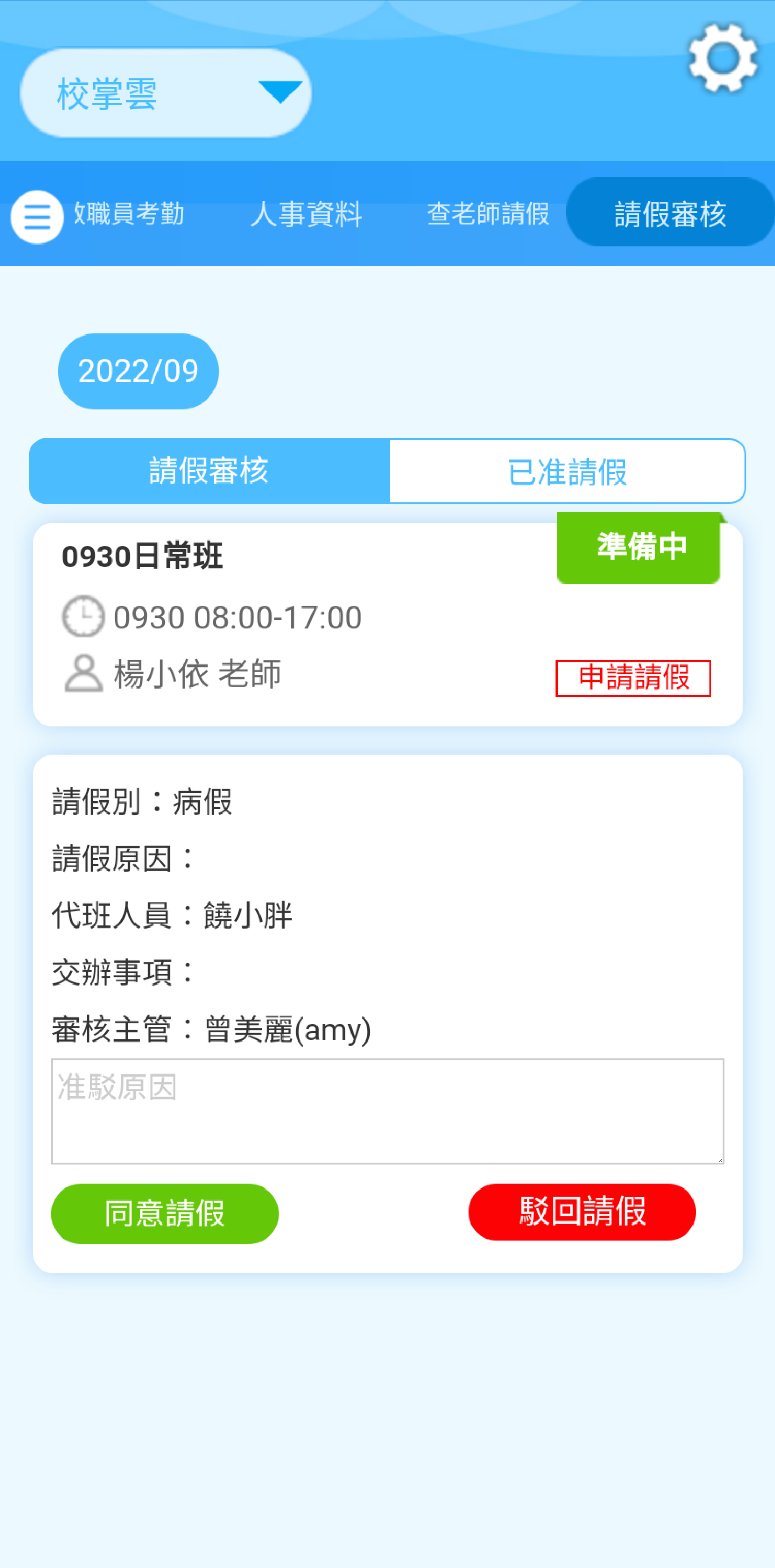This screenshot has width=775, height=1568.
Task: Select the 請假審核 segment
Action: coord(209,471)
